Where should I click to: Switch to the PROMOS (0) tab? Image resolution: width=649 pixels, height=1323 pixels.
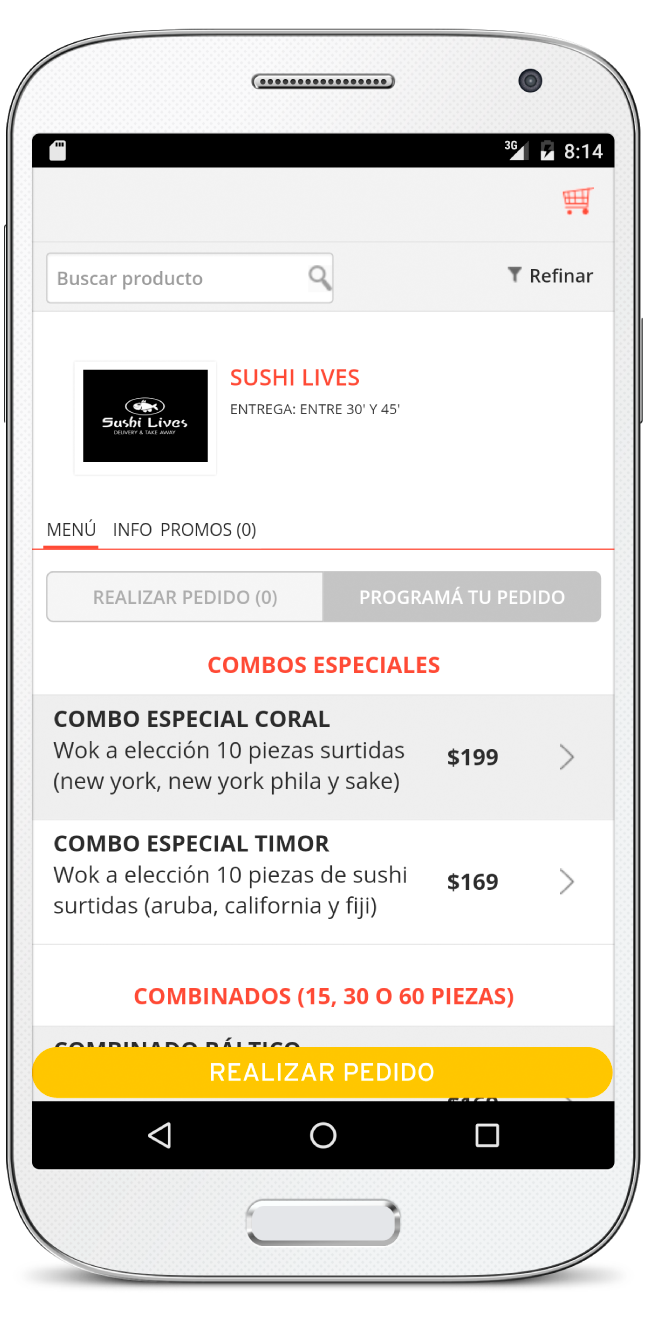tap(208, 530)
